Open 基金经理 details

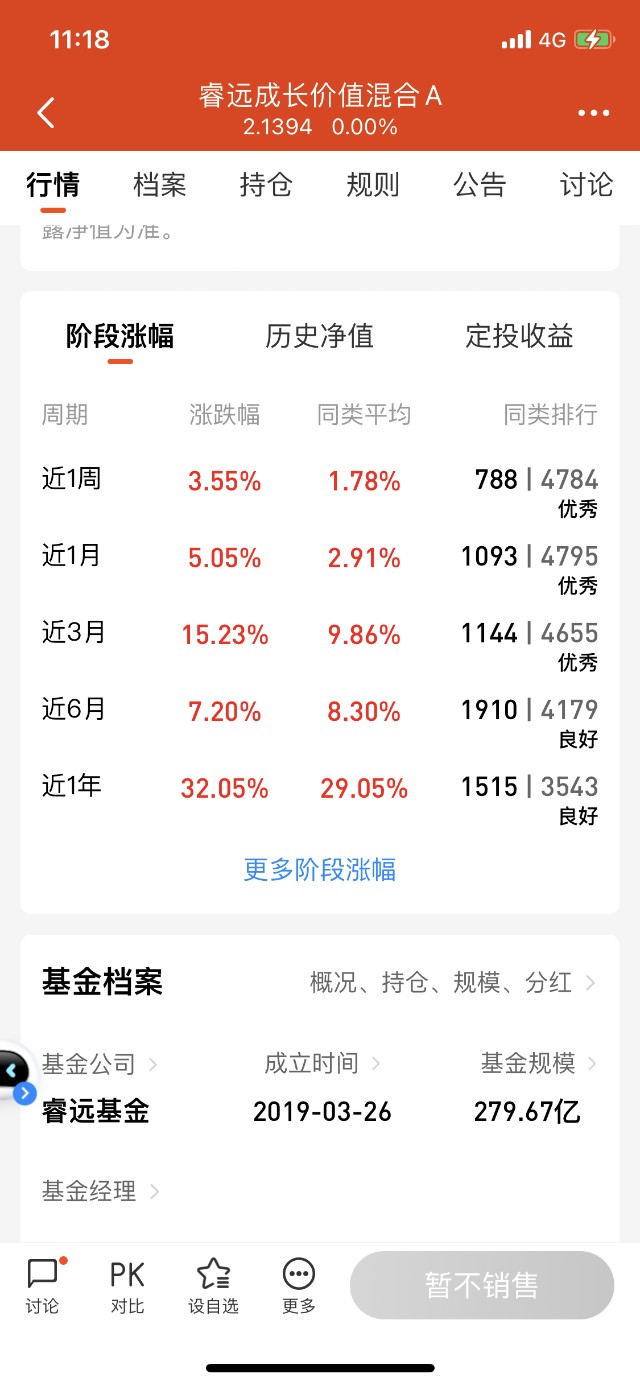[100, 1191]
